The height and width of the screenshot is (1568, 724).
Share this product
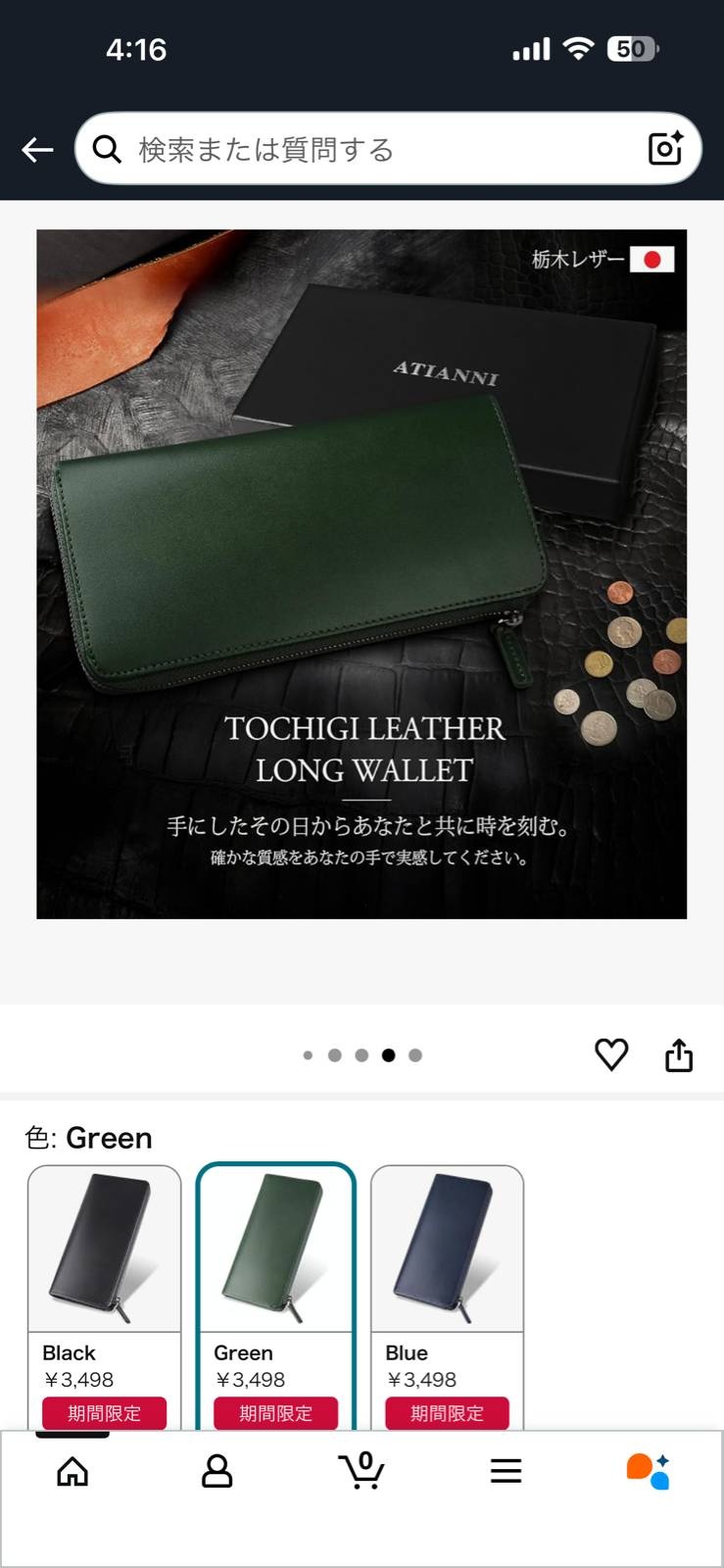click(679, 1054)
